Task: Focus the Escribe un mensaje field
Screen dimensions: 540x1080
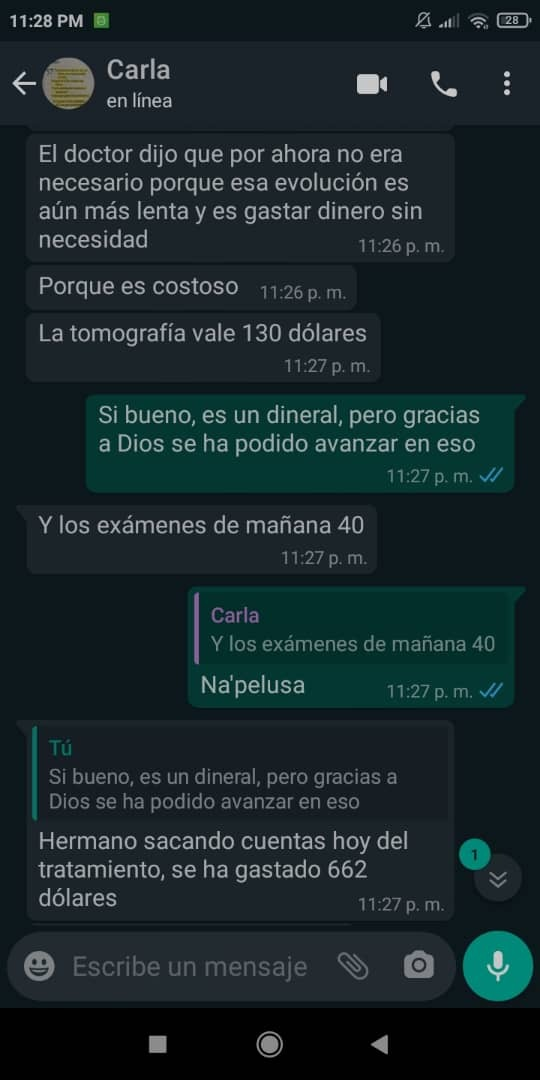Action: click(190, 966)
